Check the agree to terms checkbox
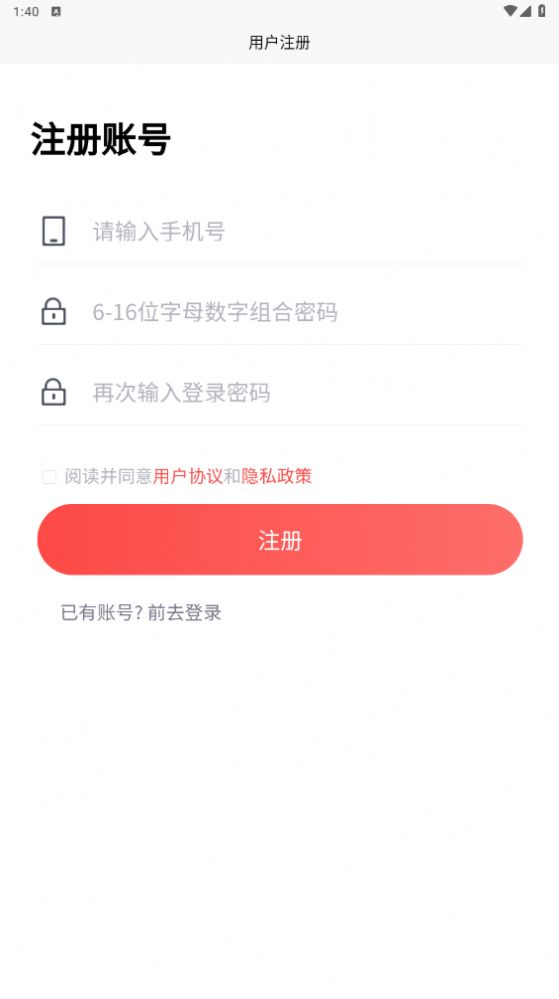The height and width of the screenshot is (999, 559). point(49,477)
